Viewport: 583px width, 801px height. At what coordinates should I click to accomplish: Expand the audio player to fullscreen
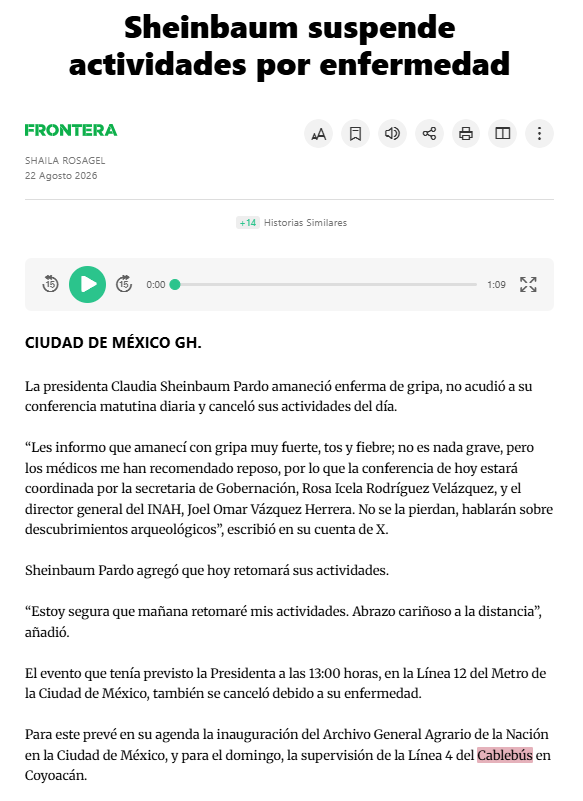coord(528,285)
